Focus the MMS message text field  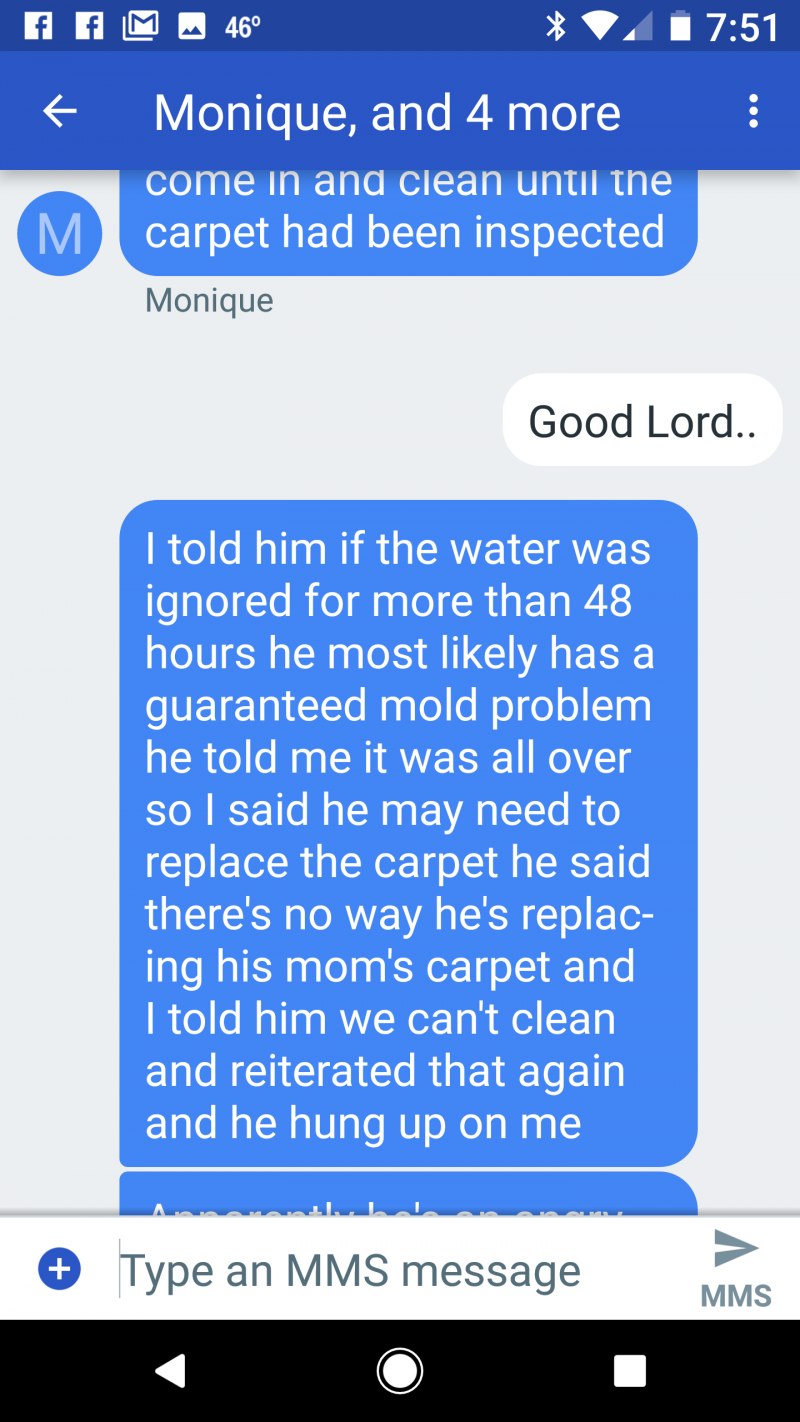400,1270
